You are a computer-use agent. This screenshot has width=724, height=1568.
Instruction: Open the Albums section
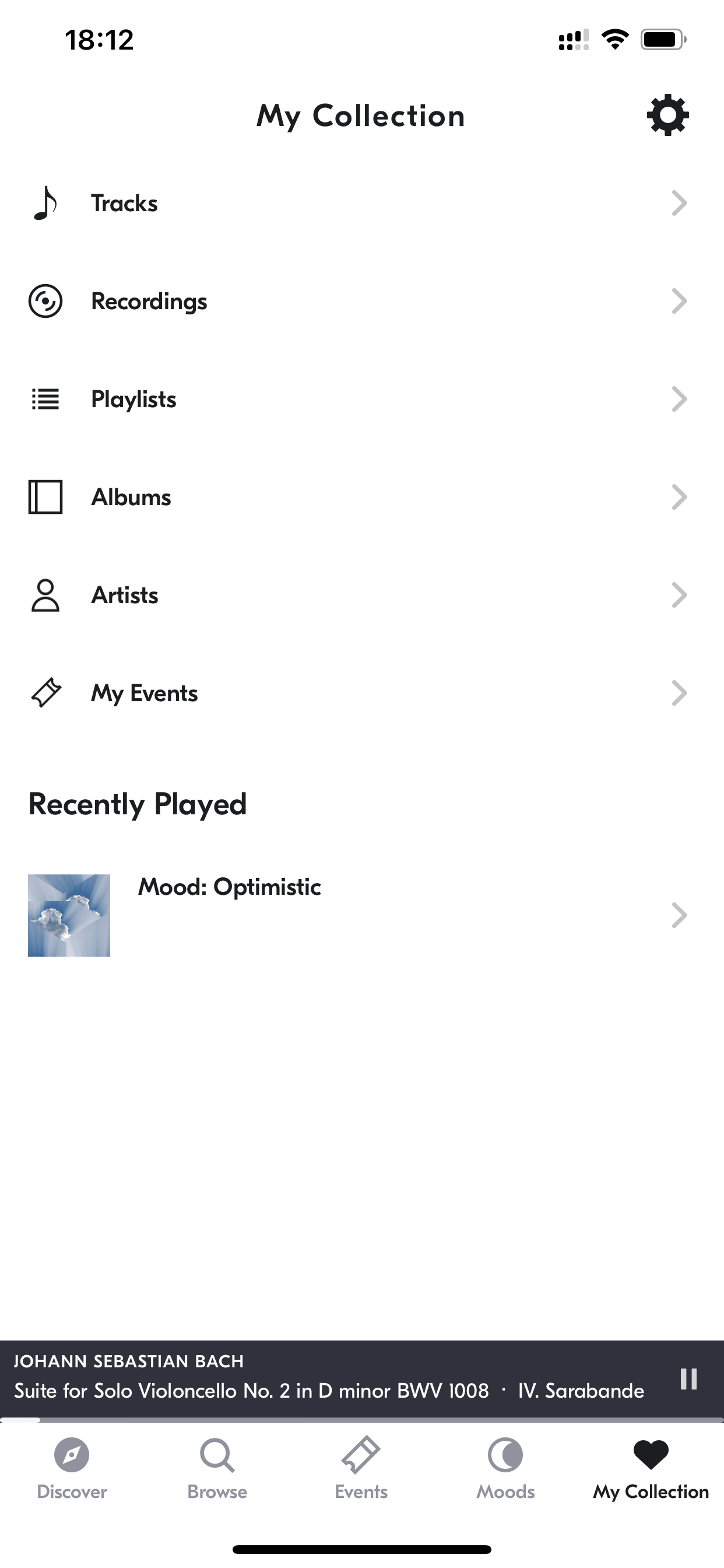coord(362,498)
